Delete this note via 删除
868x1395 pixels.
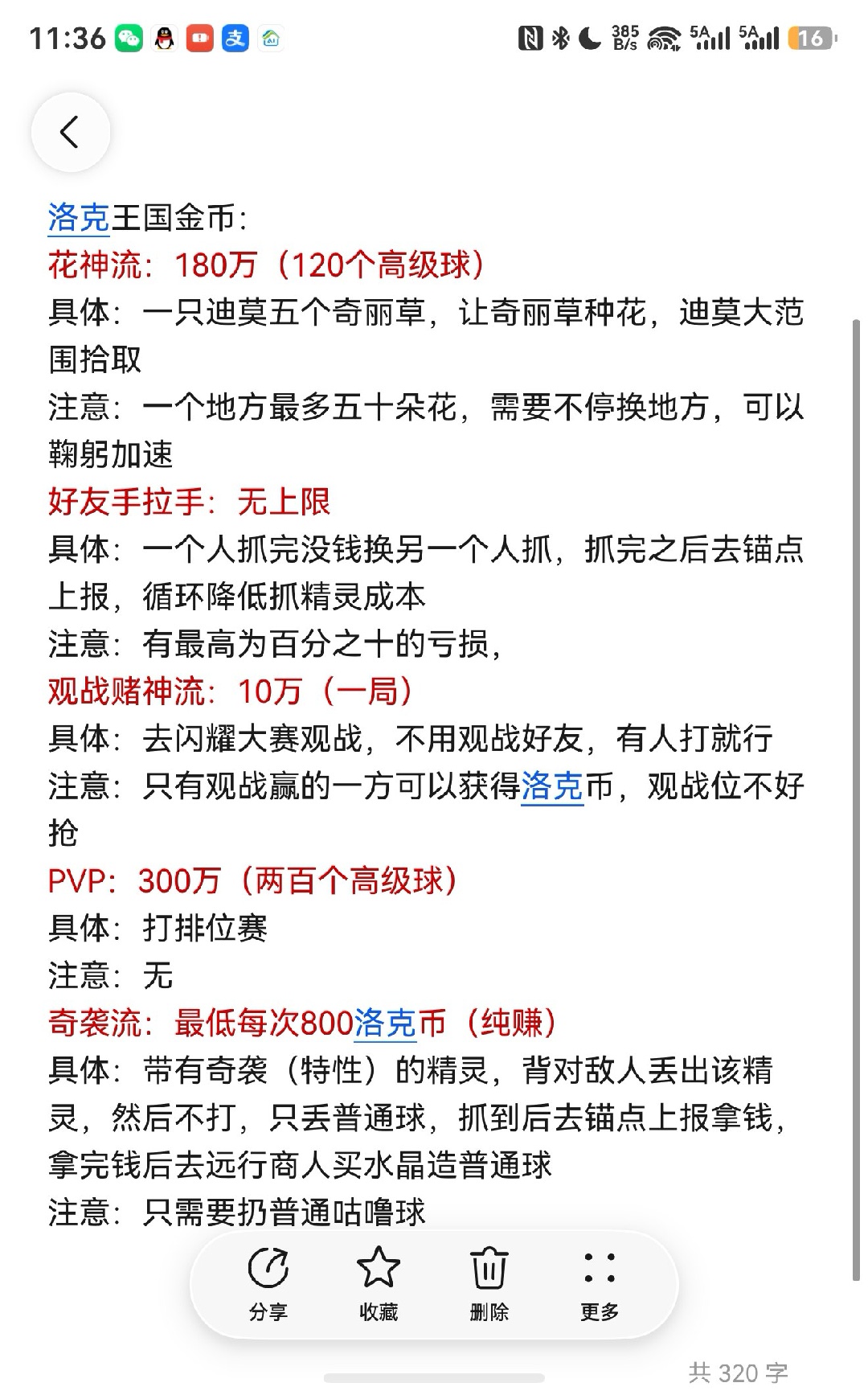(x=489, y=1284)
